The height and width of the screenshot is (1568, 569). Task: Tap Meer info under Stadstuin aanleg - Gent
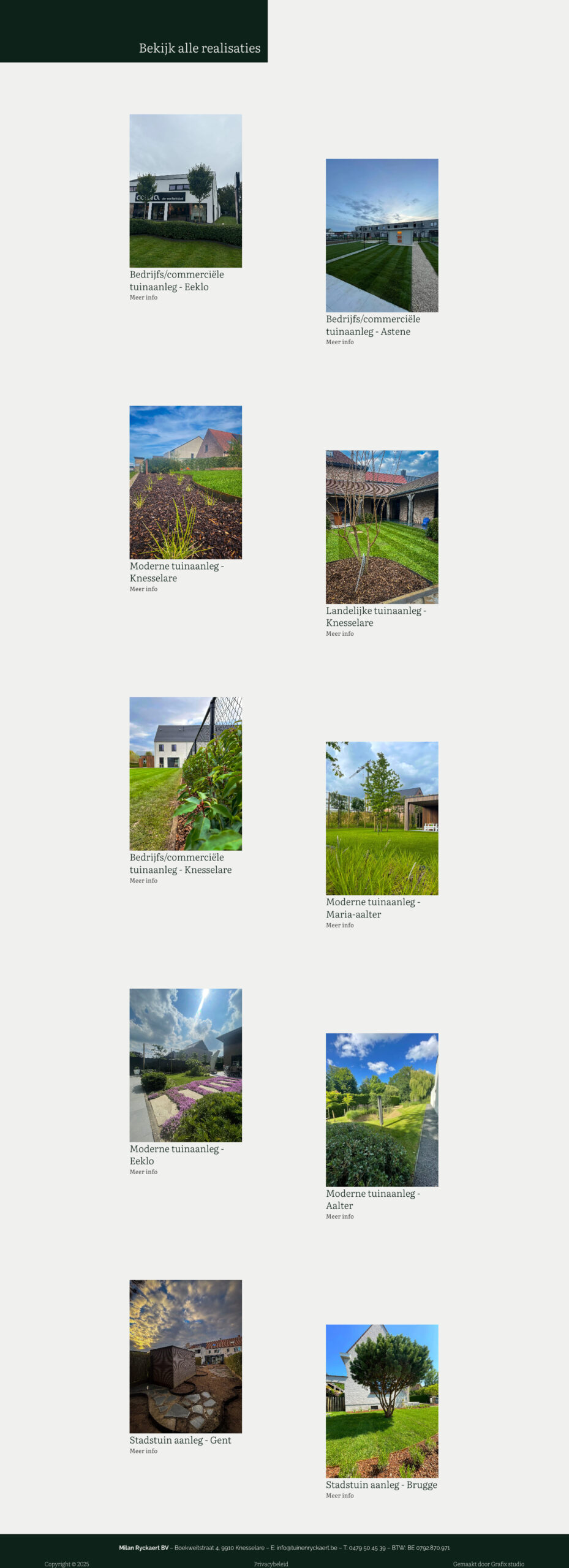(x=143, y=1451)
